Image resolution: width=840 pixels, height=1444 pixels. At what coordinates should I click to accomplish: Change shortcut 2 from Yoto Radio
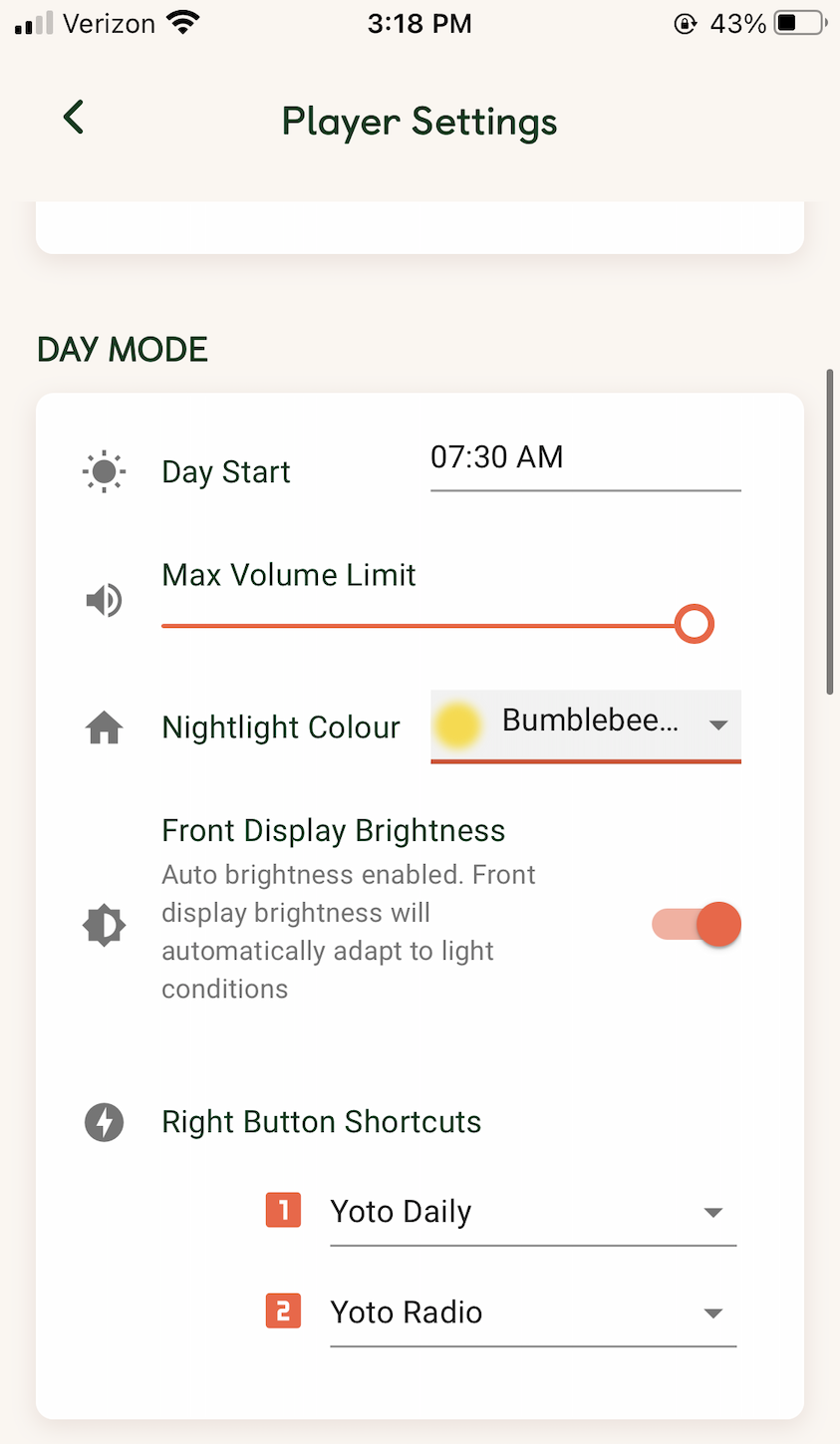tap(532, 1313)
